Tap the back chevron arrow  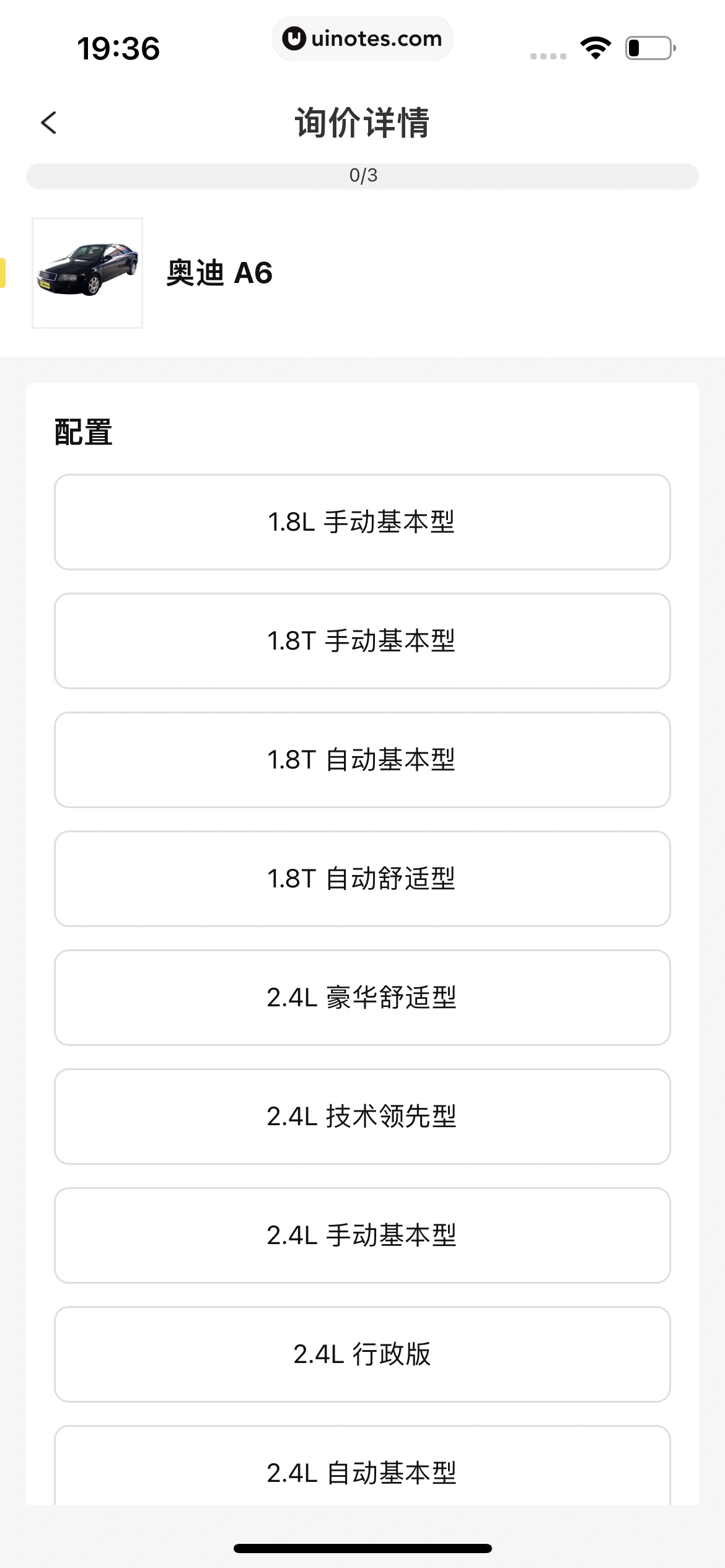[x=48, y=122]
